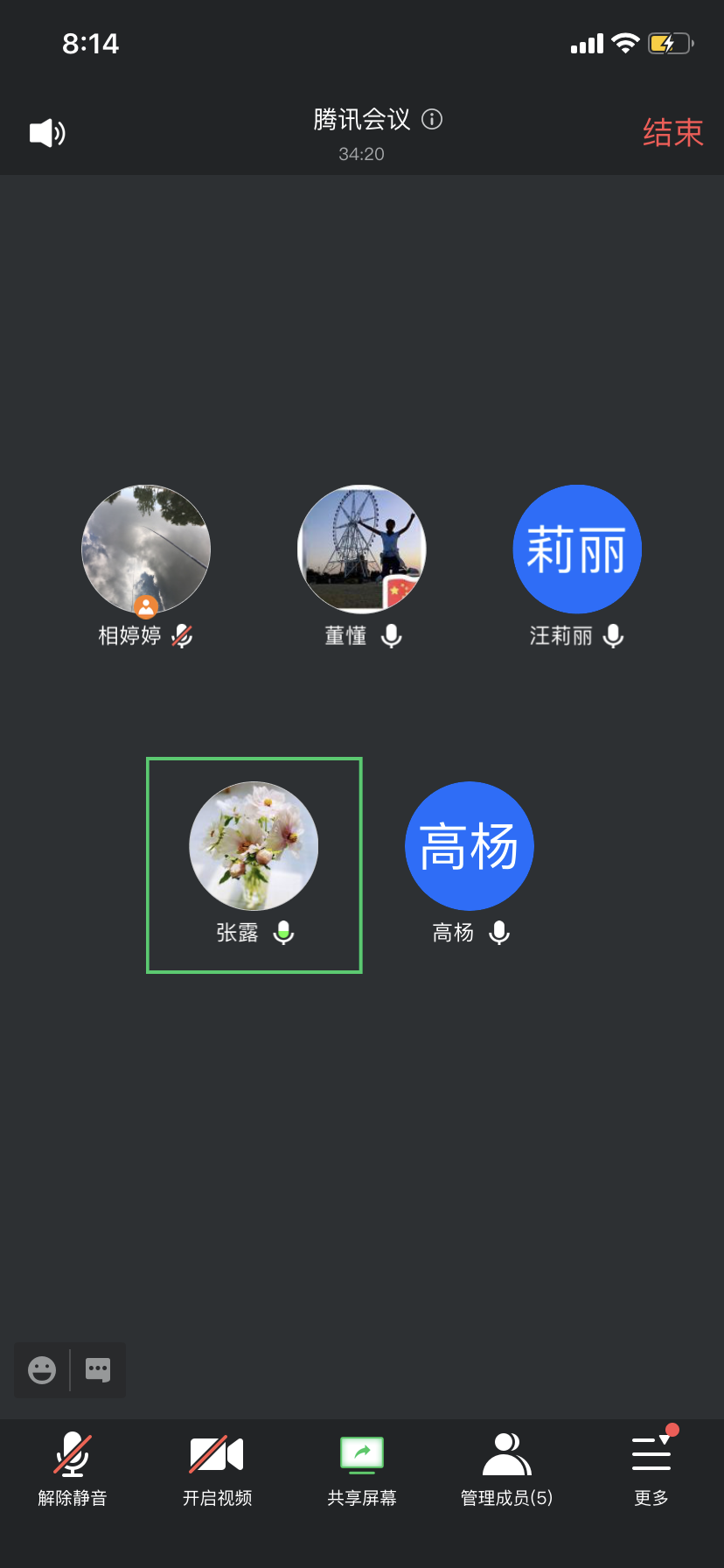Screen dimensions: 724x1568
Task: Select participant 相婷婷's avatar
Action: [146, 549]
